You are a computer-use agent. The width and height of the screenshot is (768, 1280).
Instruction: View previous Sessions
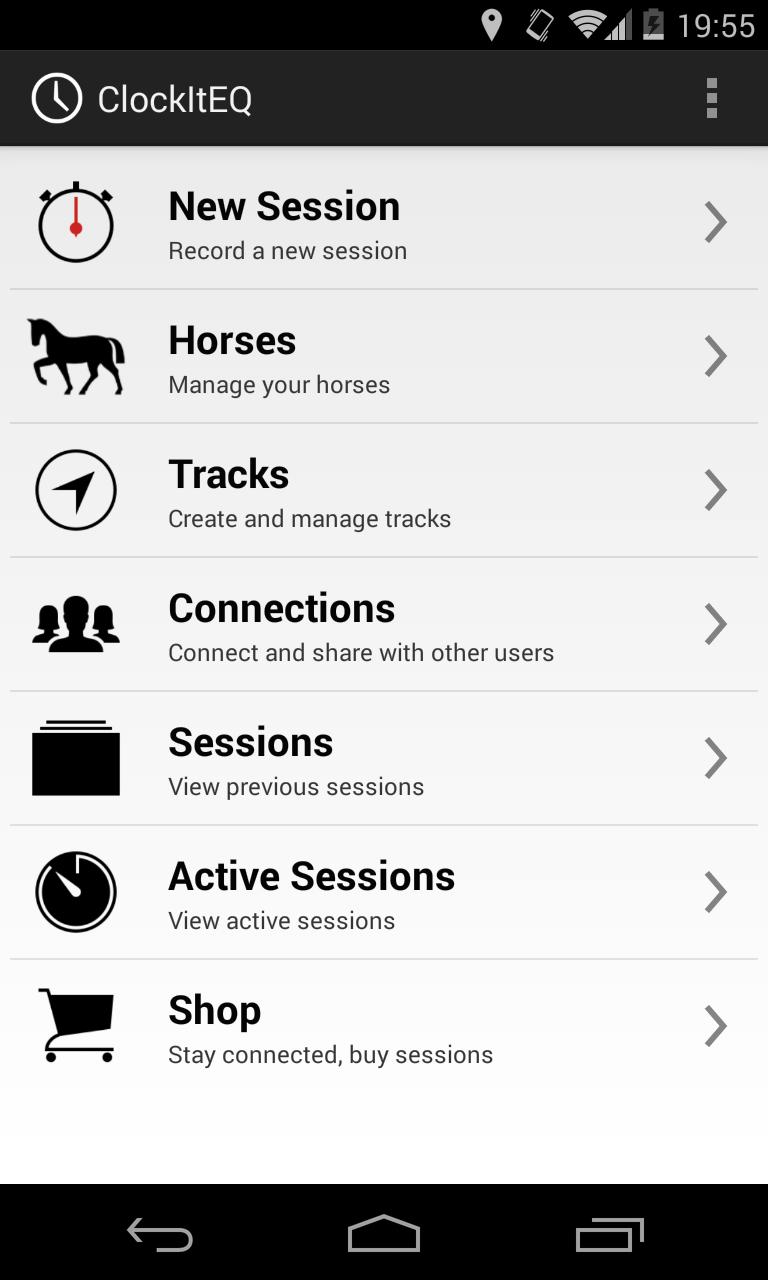pos(384,759)
